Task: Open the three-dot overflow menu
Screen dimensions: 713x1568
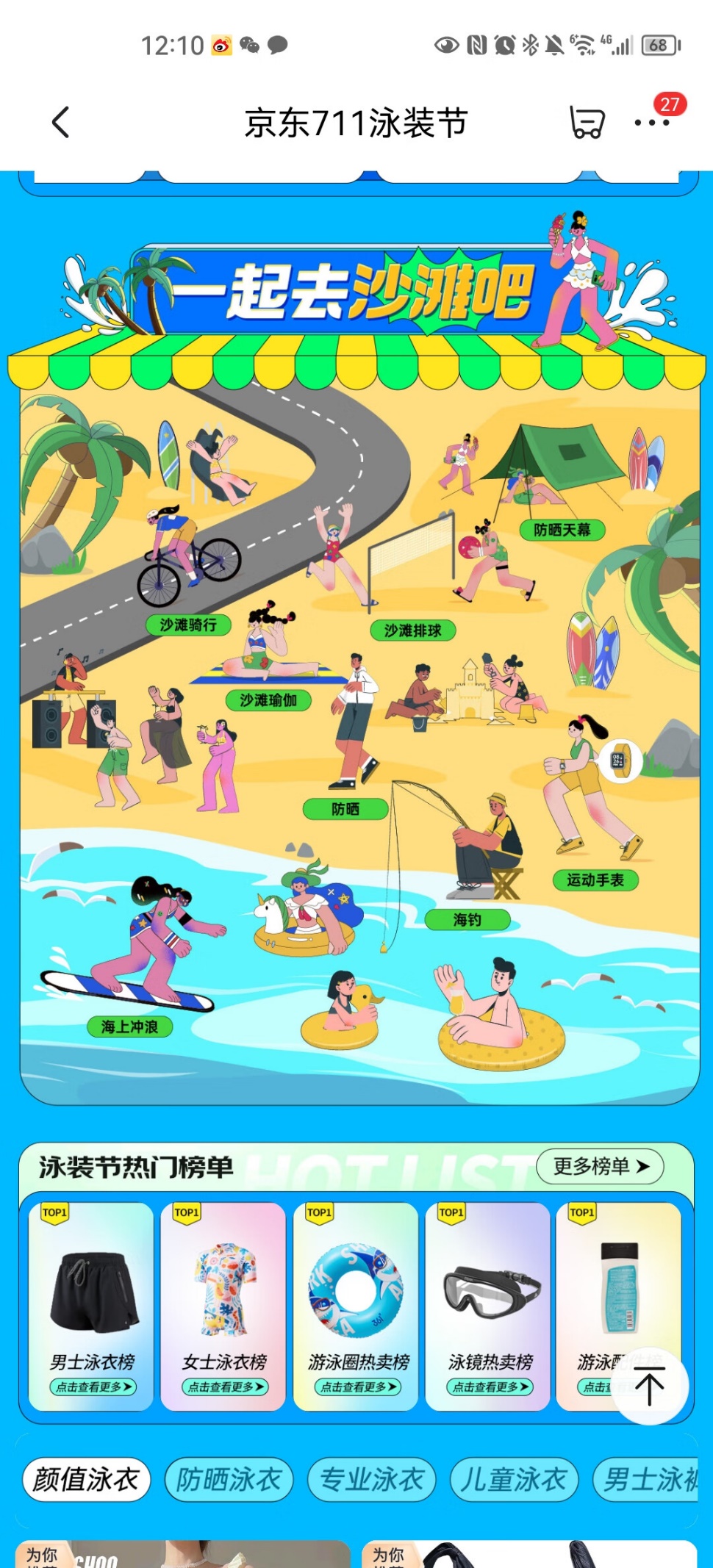Action: pos(652,123)
